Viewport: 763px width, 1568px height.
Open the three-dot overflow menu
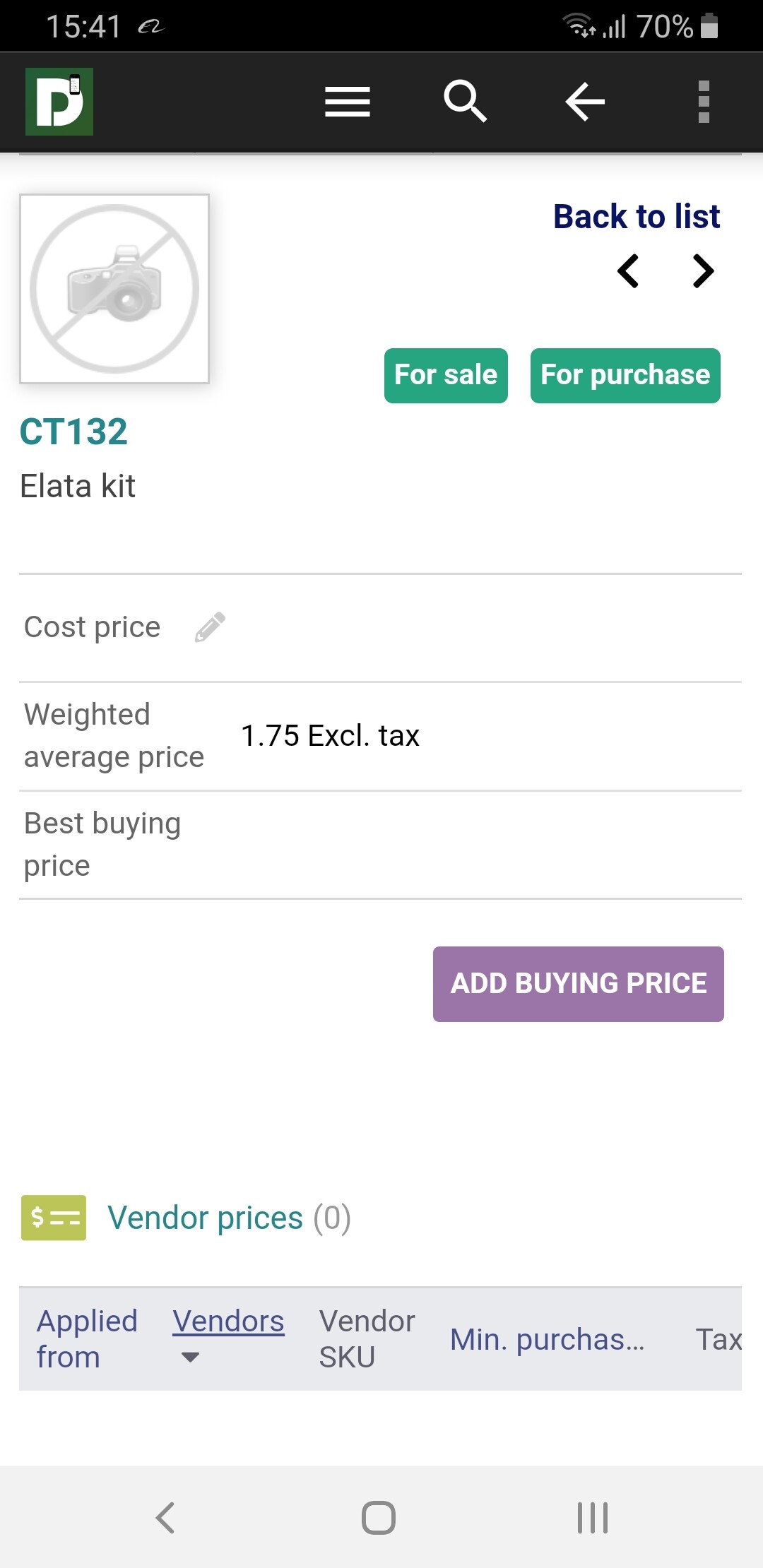point(703,102)
